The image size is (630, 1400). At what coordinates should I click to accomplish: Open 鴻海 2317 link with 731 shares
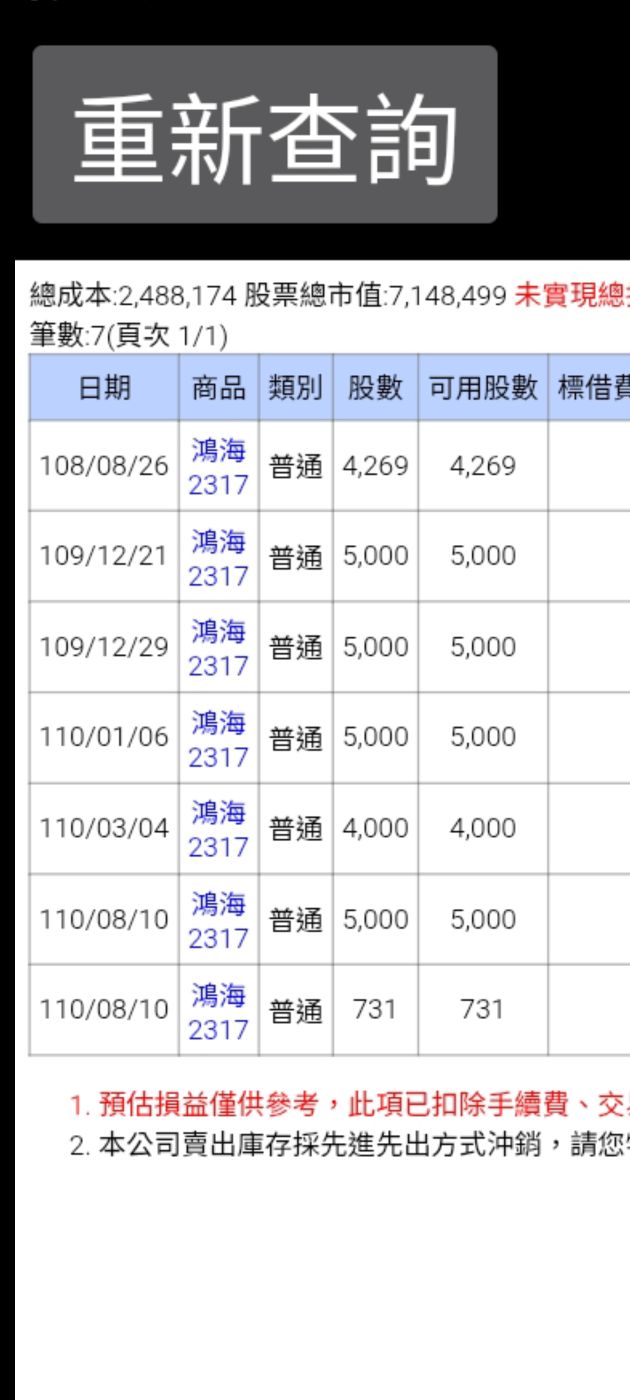click(x=218, y=1011)
